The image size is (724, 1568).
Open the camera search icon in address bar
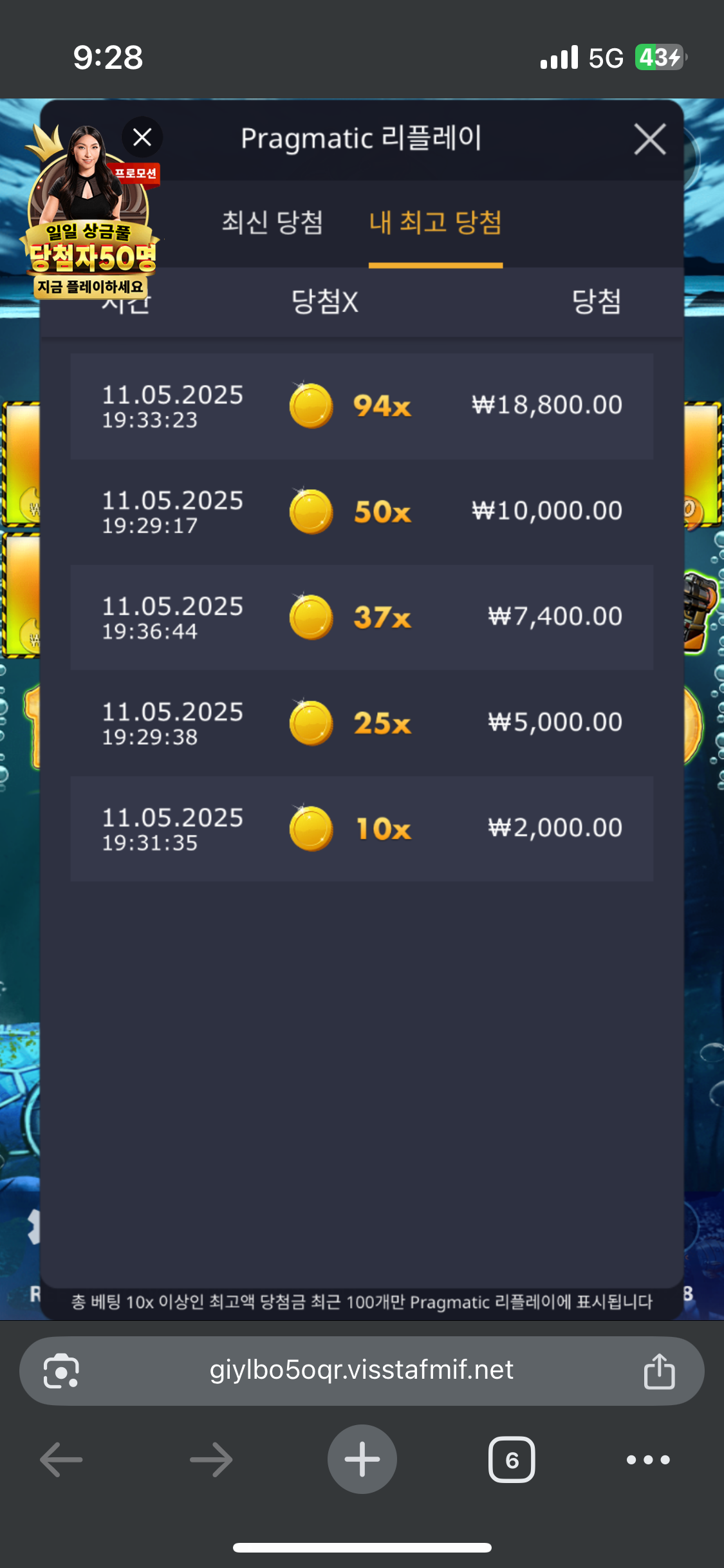61,1371
